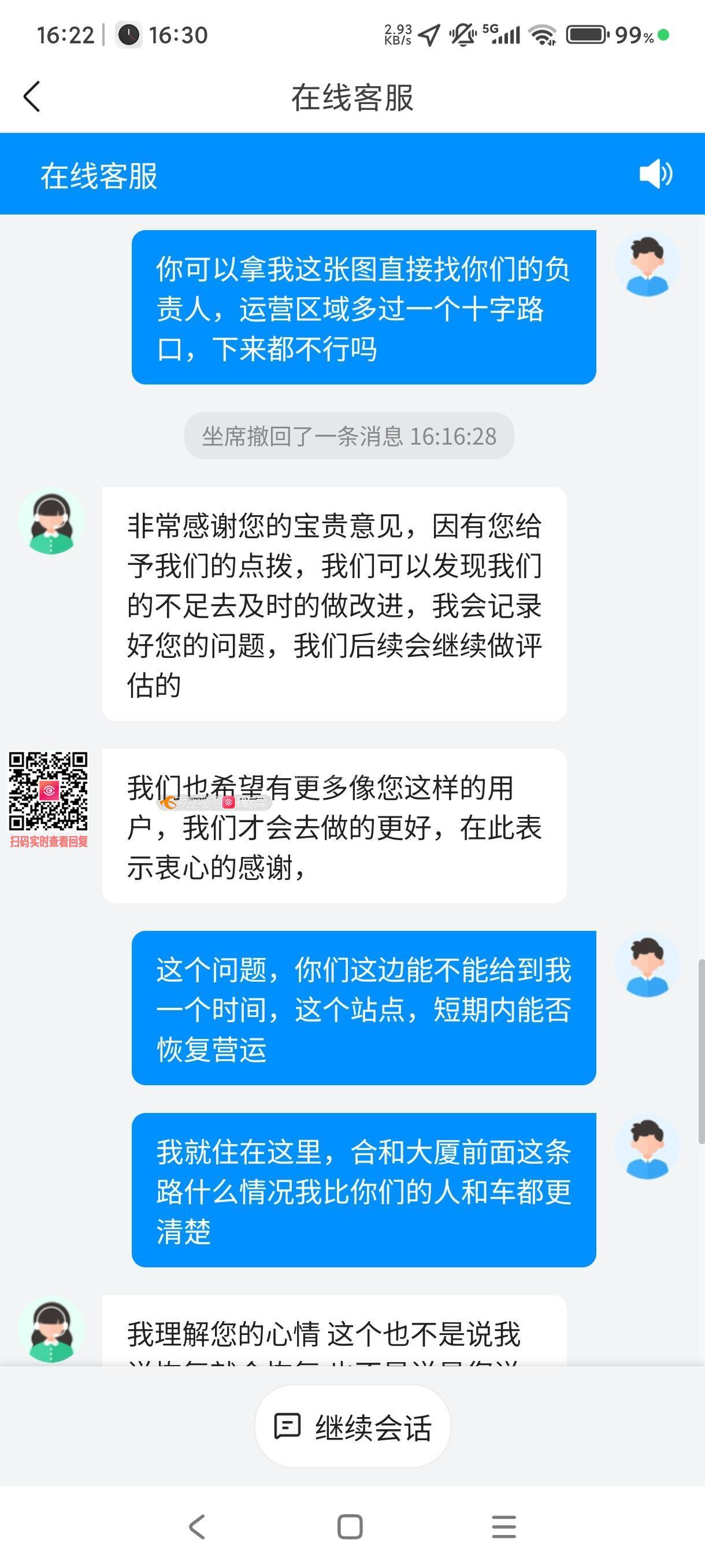705x1568 pixels.
Task: Go back from the 在线客服 page
Action: (32, 97)
